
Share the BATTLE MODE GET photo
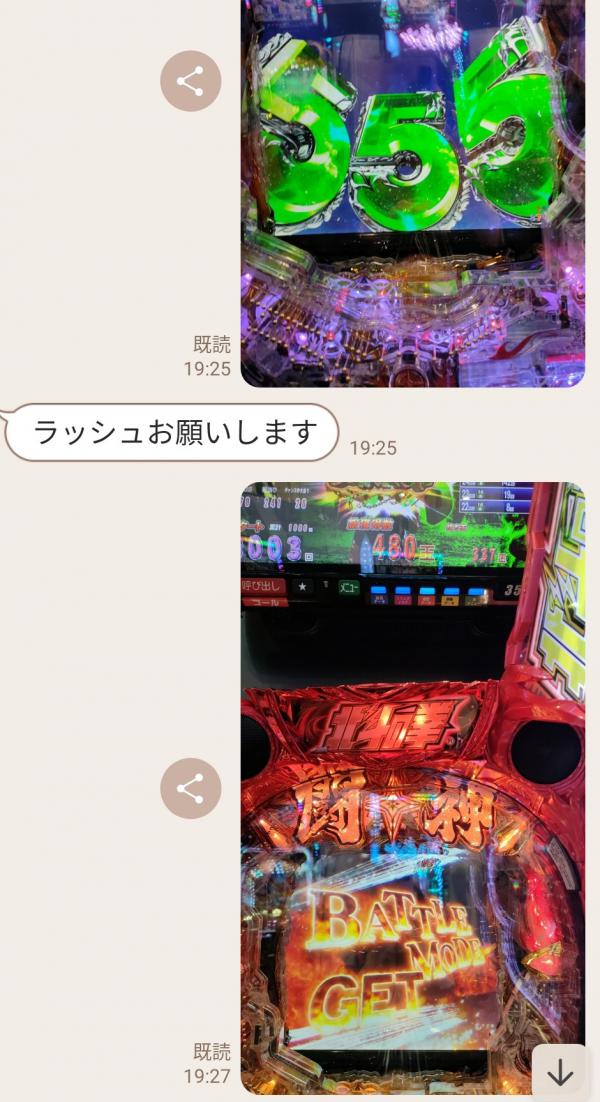[x=190, y=789]
